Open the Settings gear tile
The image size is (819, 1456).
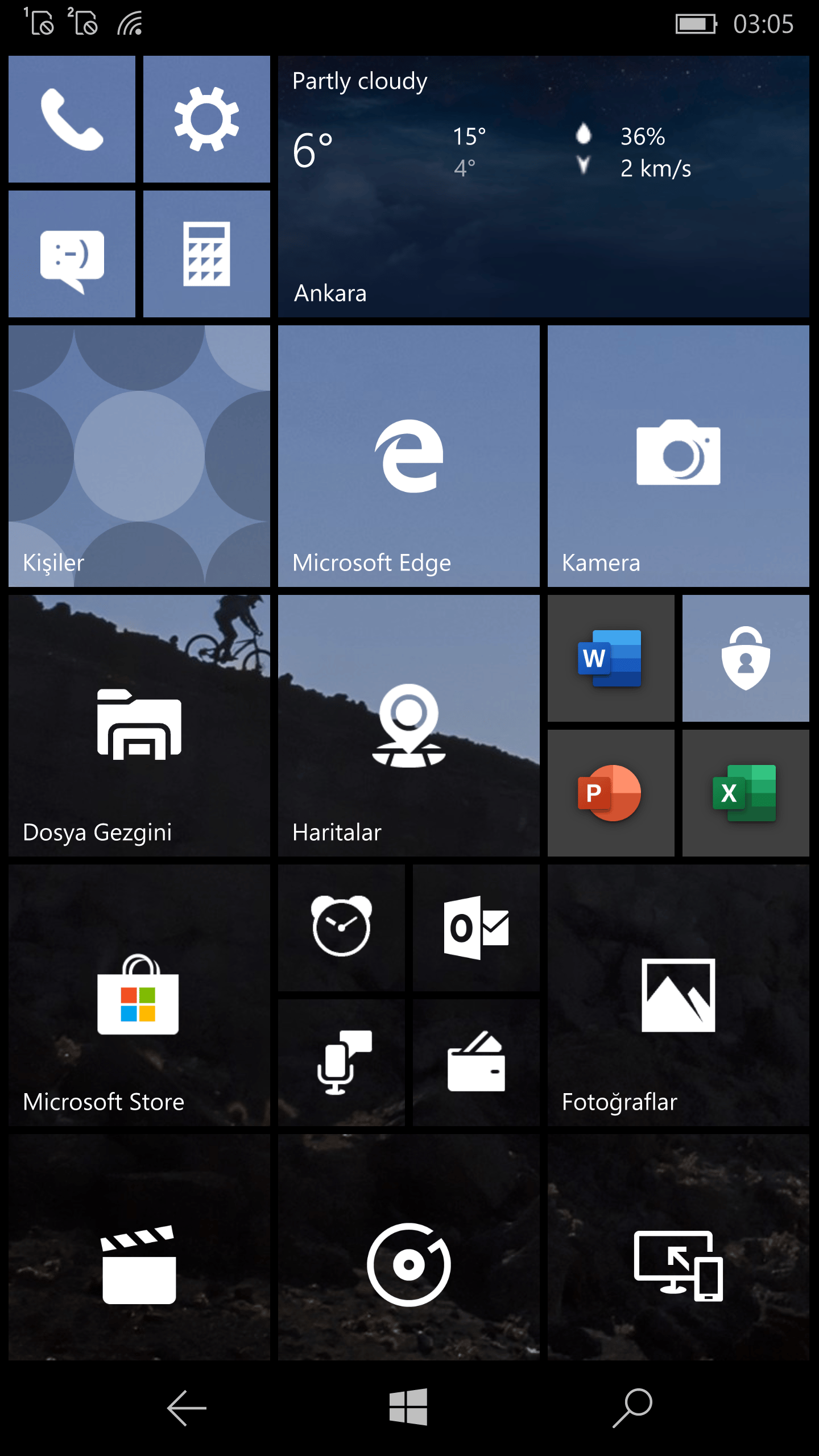(x=206, y=119)
